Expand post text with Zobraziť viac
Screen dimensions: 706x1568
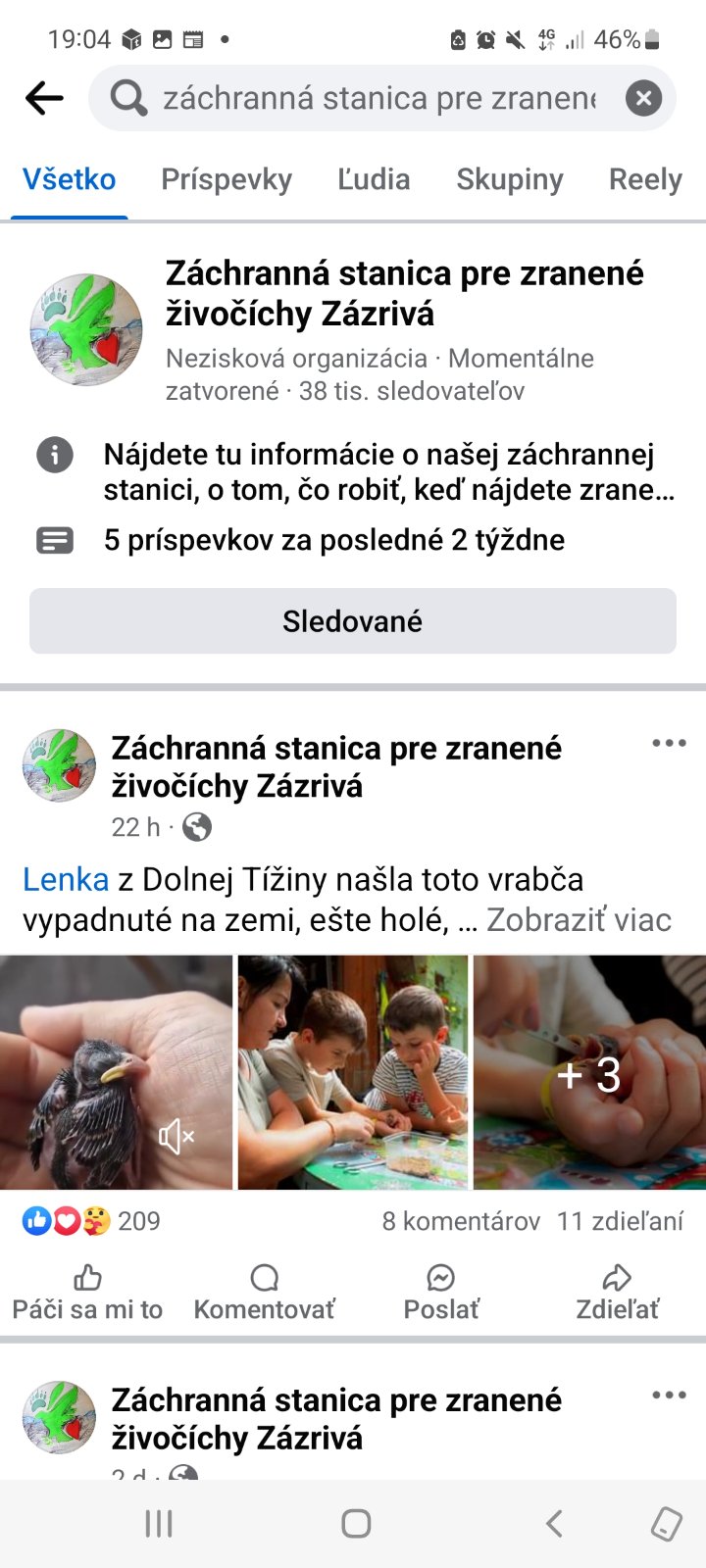tap(579, 920)
